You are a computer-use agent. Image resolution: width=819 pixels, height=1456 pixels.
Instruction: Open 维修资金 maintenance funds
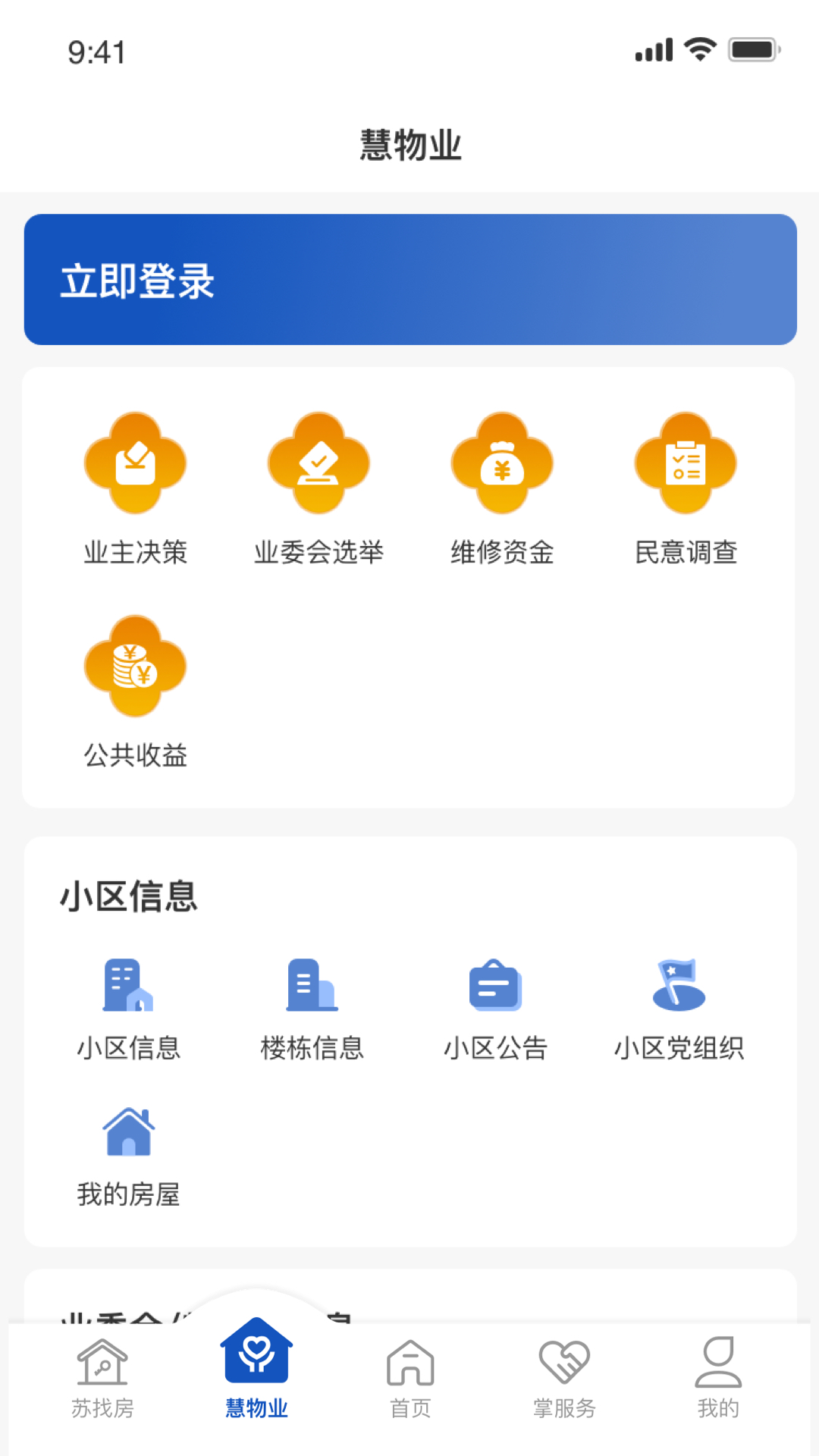tap(502, 463)
